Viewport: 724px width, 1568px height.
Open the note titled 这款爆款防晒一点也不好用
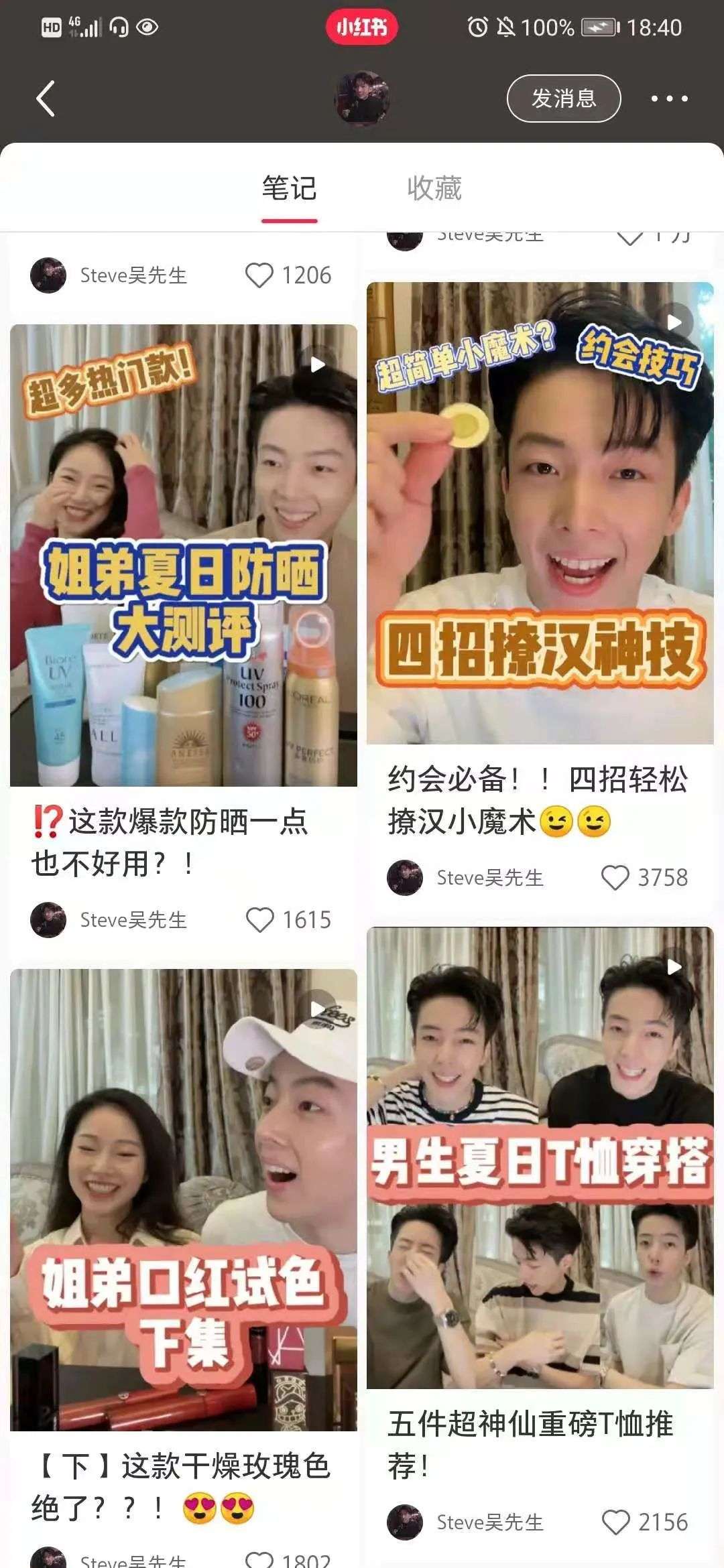click(170, 842)
